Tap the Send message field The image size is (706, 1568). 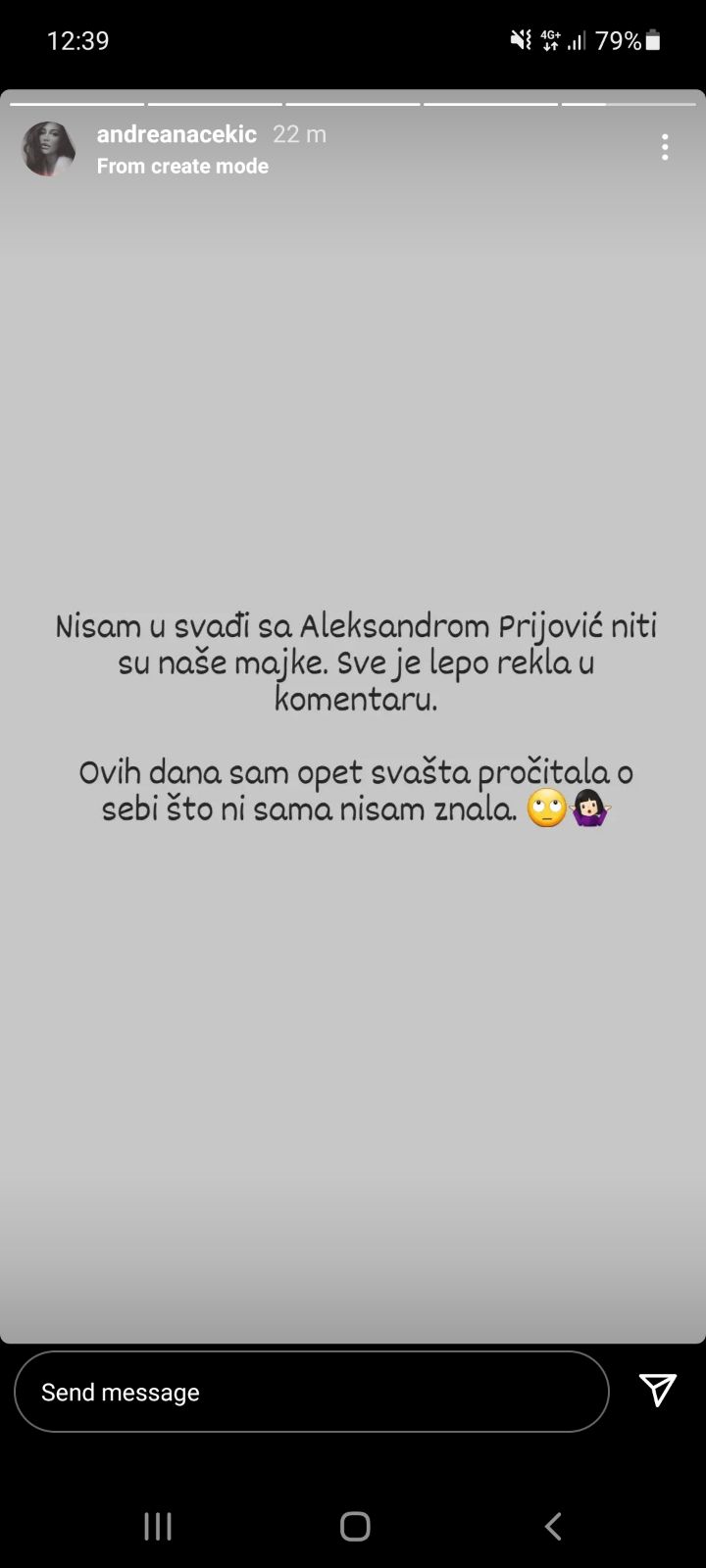tap(312, 1392)
